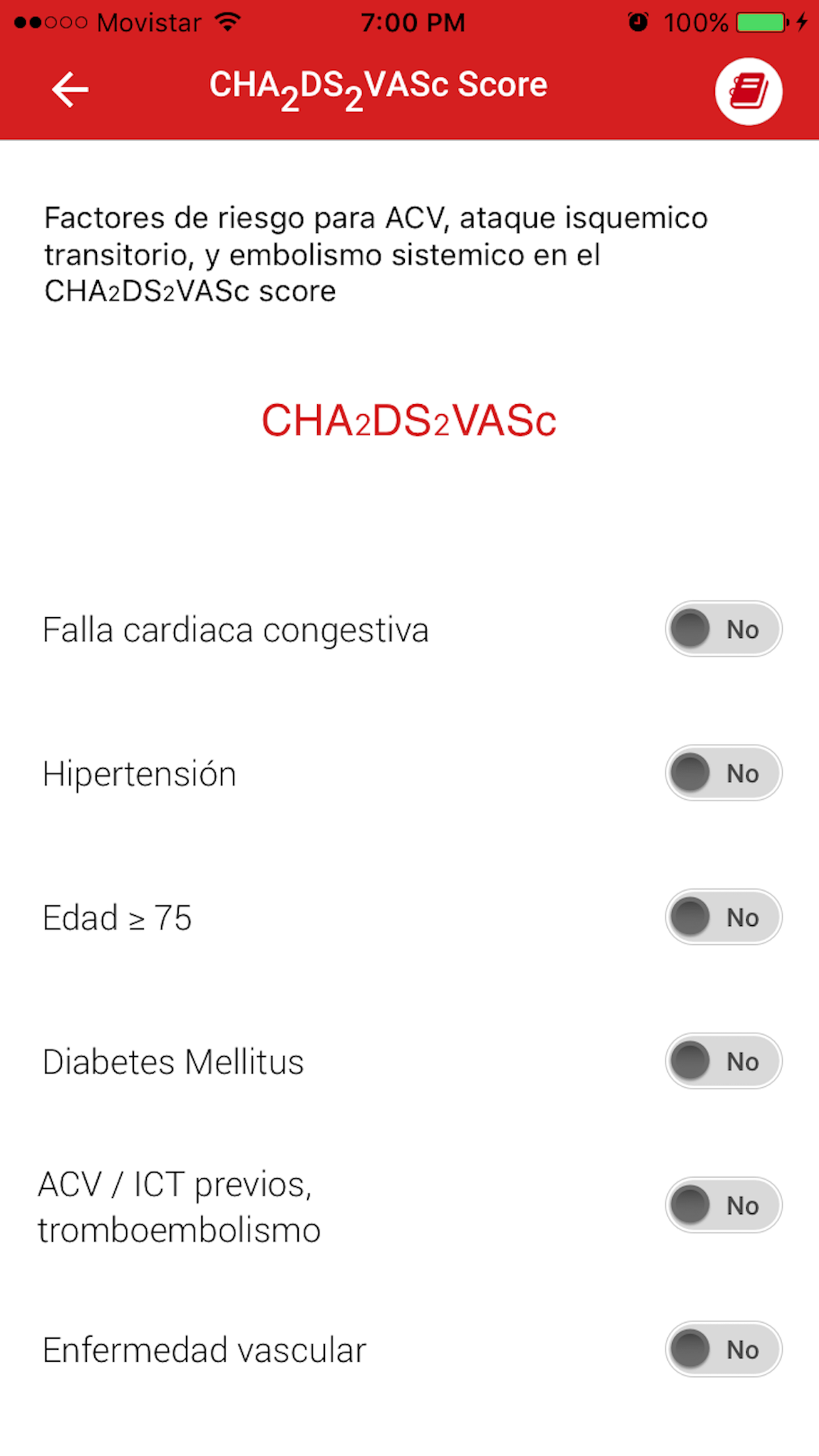This screenshot has height=1456, width=819.
Task: Enable the Falla cardiaca congestiva toggle
Action: (x=723, y=630)
